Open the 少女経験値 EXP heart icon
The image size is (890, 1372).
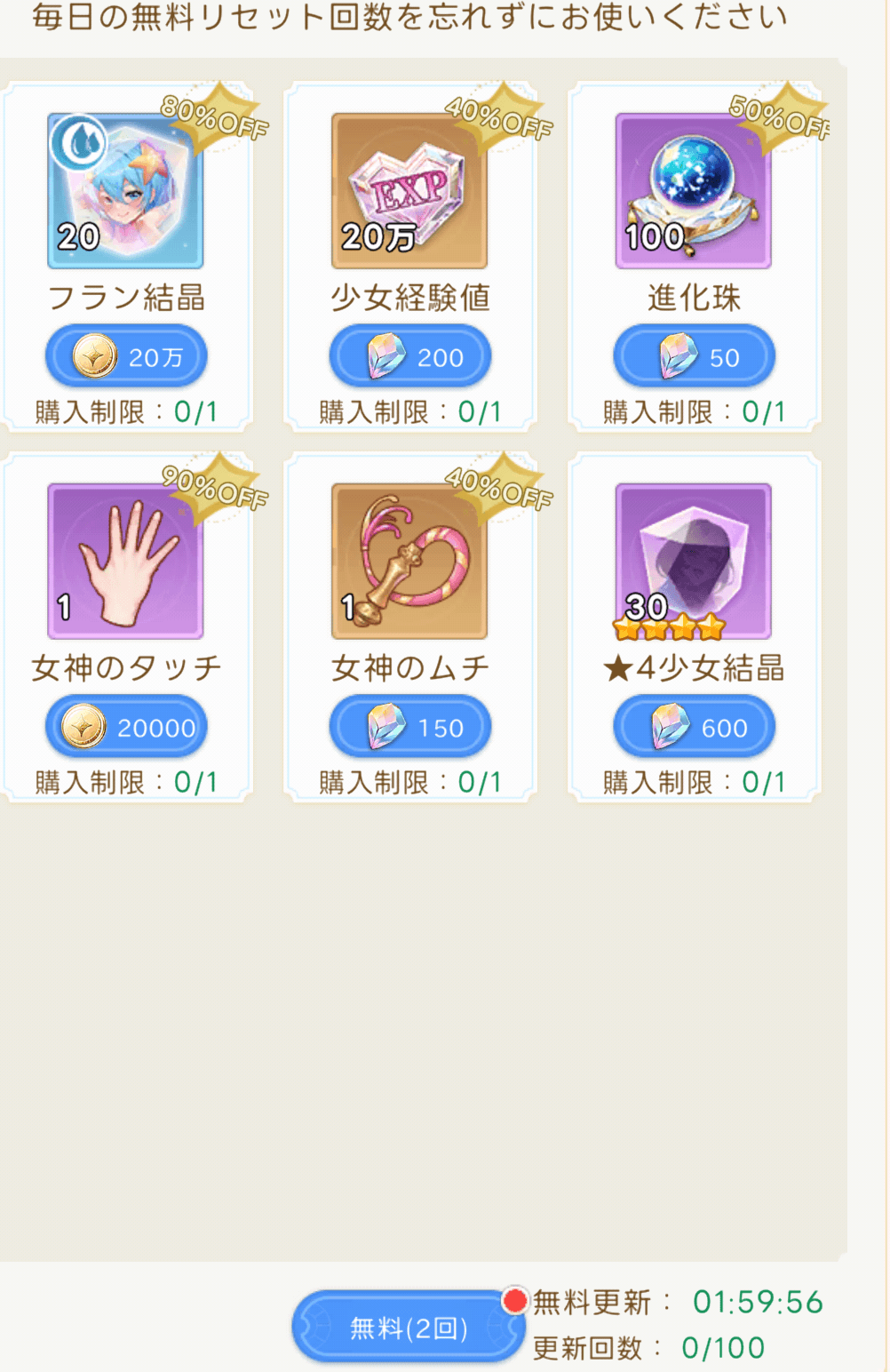(409, 190)
